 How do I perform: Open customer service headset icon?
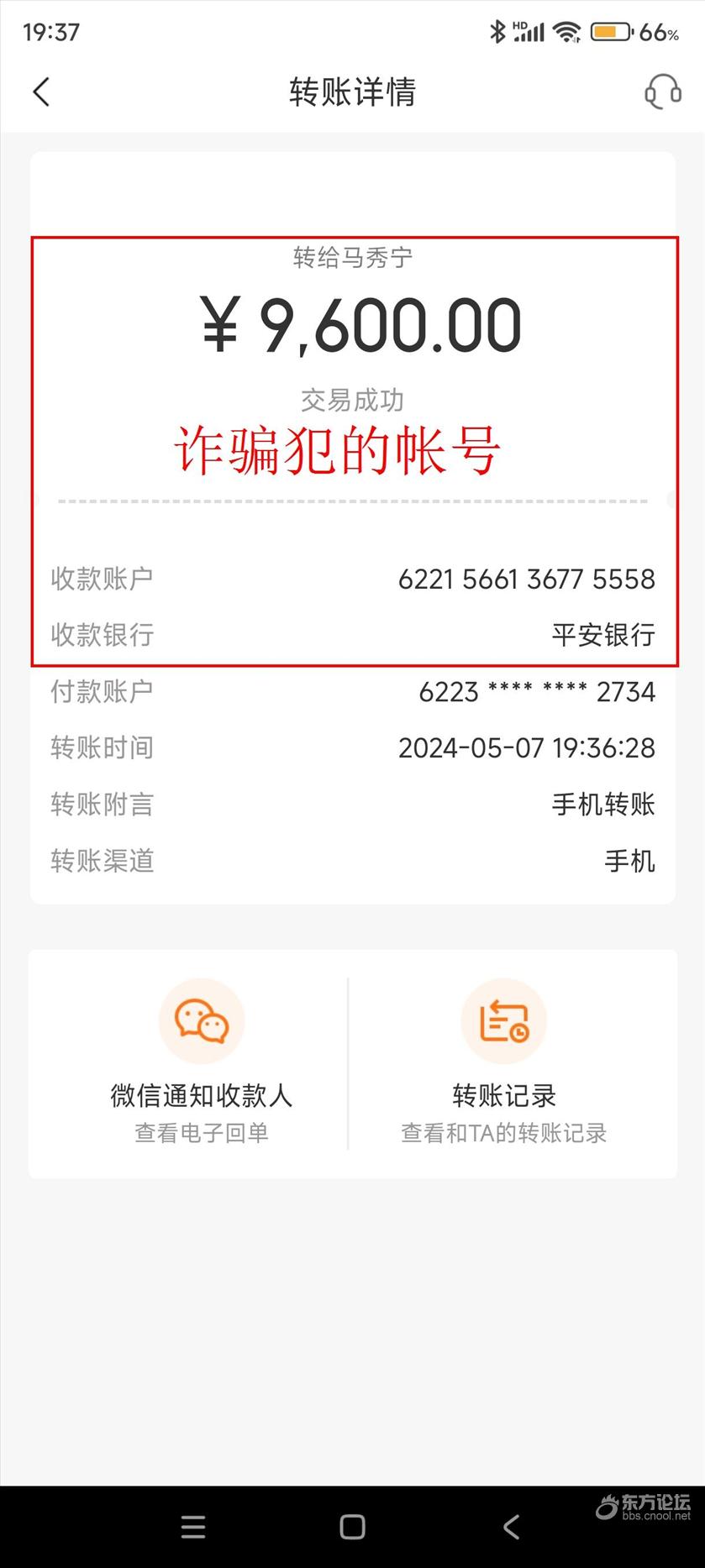[662, 92]
